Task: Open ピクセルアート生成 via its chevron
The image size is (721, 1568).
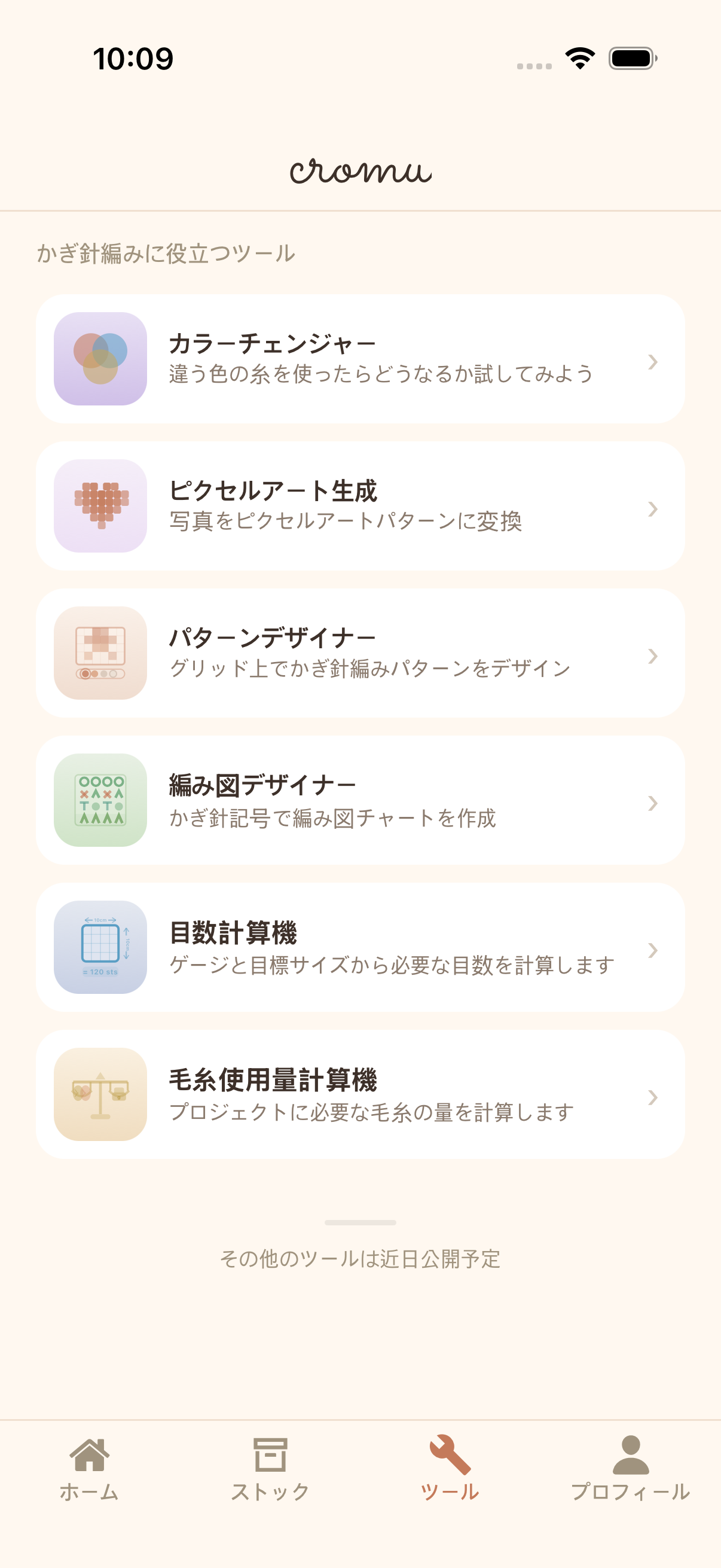Action: pos(652,509)
